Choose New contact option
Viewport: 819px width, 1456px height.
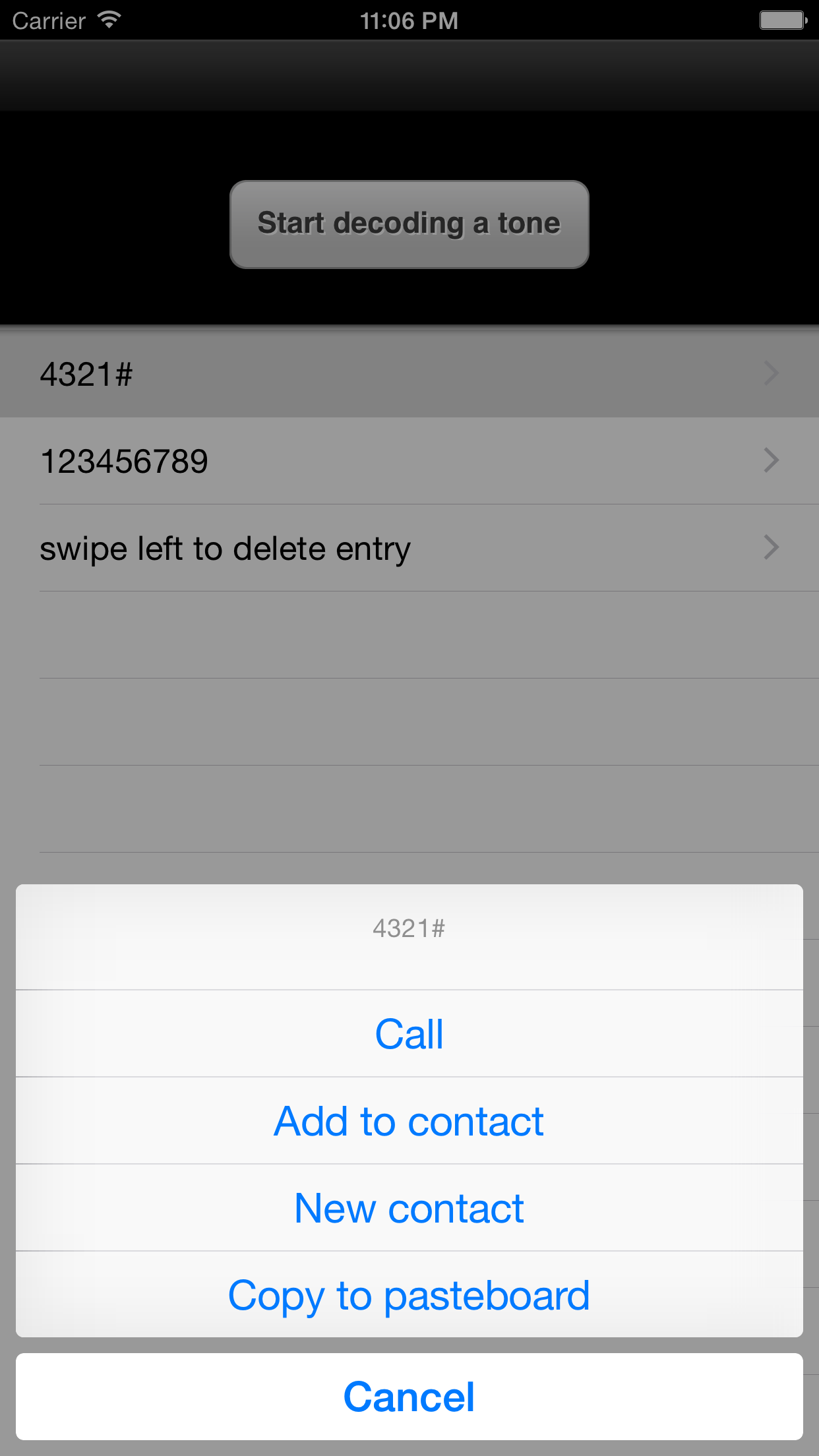point(409,1208)
